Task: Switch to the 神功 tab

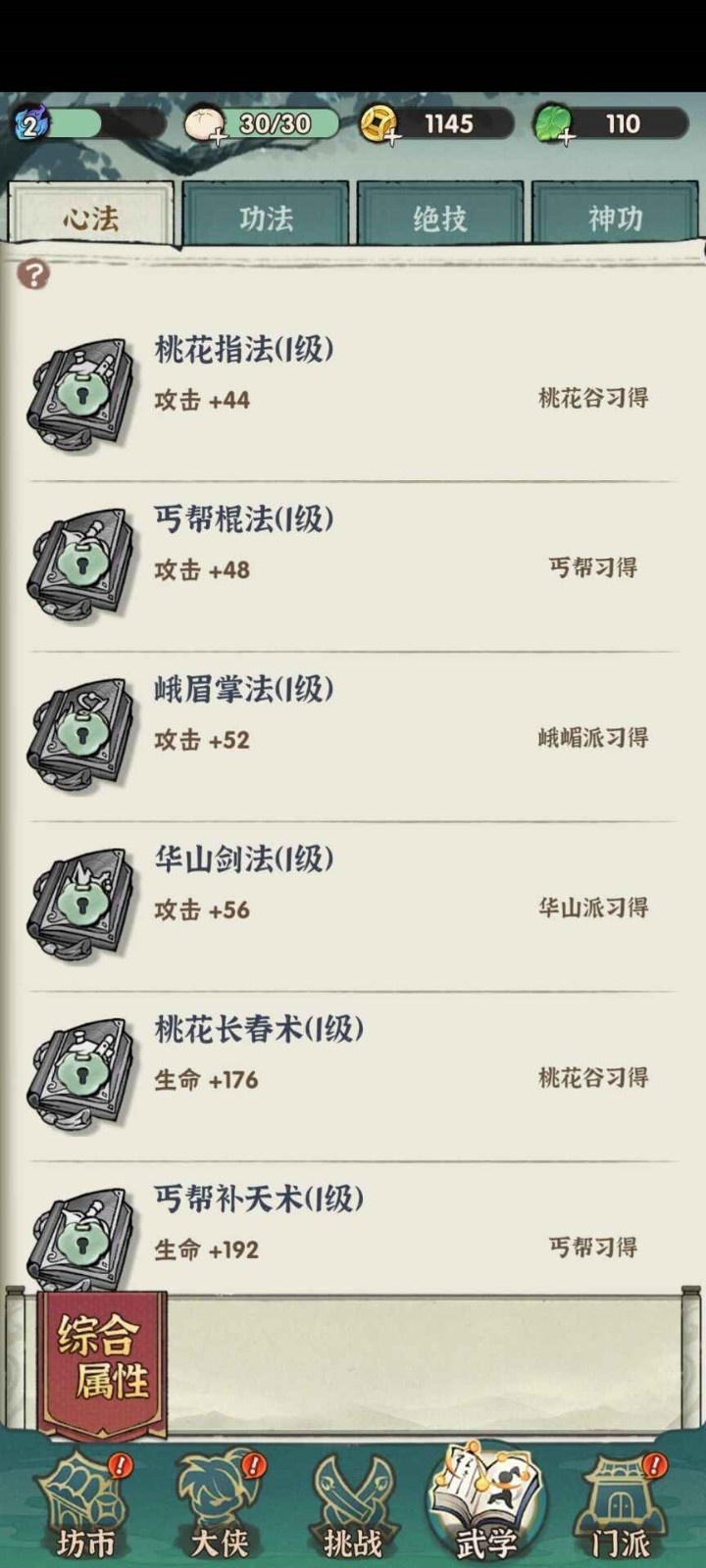Action: tap(617, 218)
